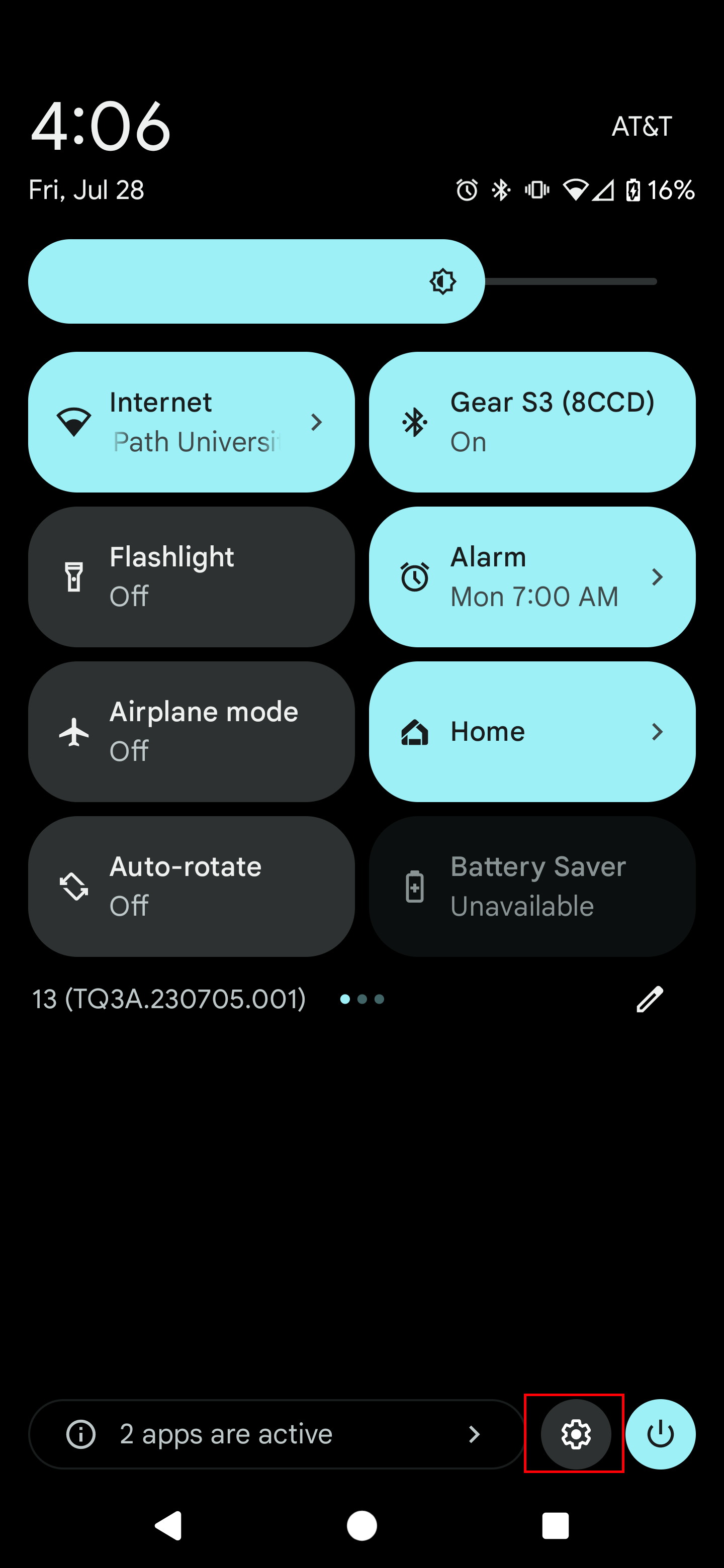Go to the home screen
The width and height of the screenshot is (724, 1568).
click(x=361, y=1525)
